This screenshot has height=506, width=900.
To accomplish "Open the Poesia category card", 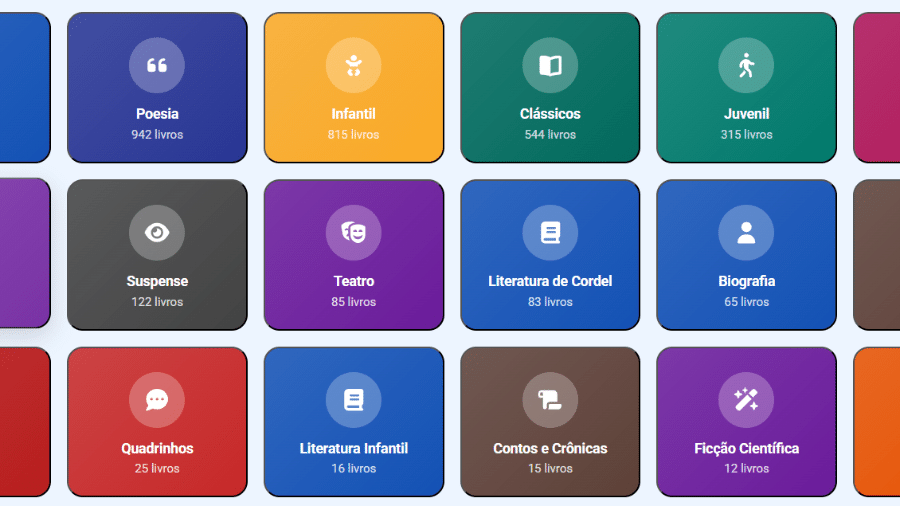I will coord(157,88).
